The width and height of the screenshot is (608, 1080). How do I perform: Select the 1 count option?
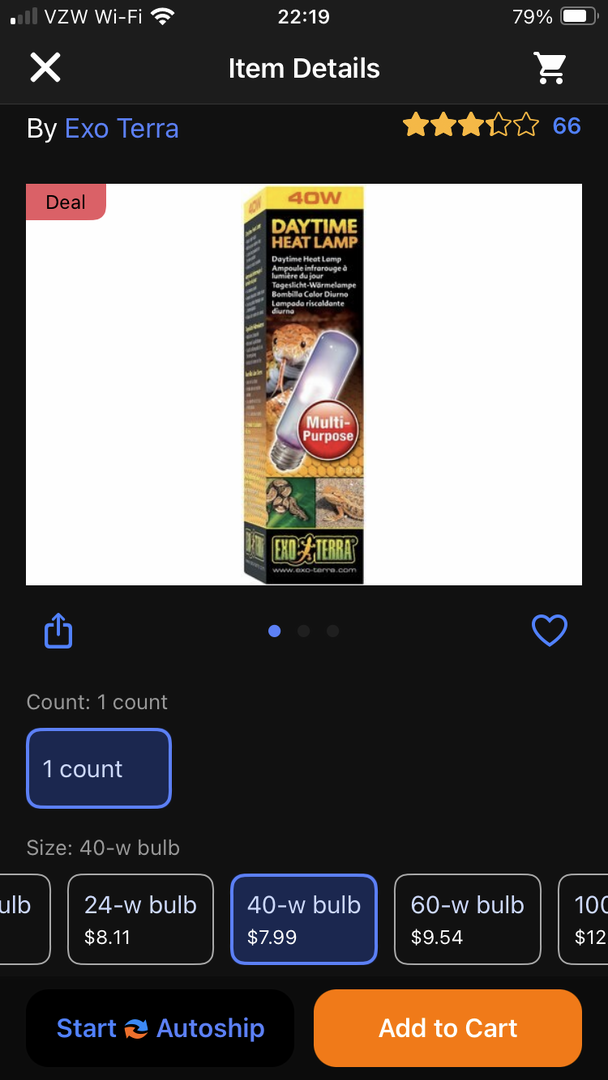click(x=98, y=768)
